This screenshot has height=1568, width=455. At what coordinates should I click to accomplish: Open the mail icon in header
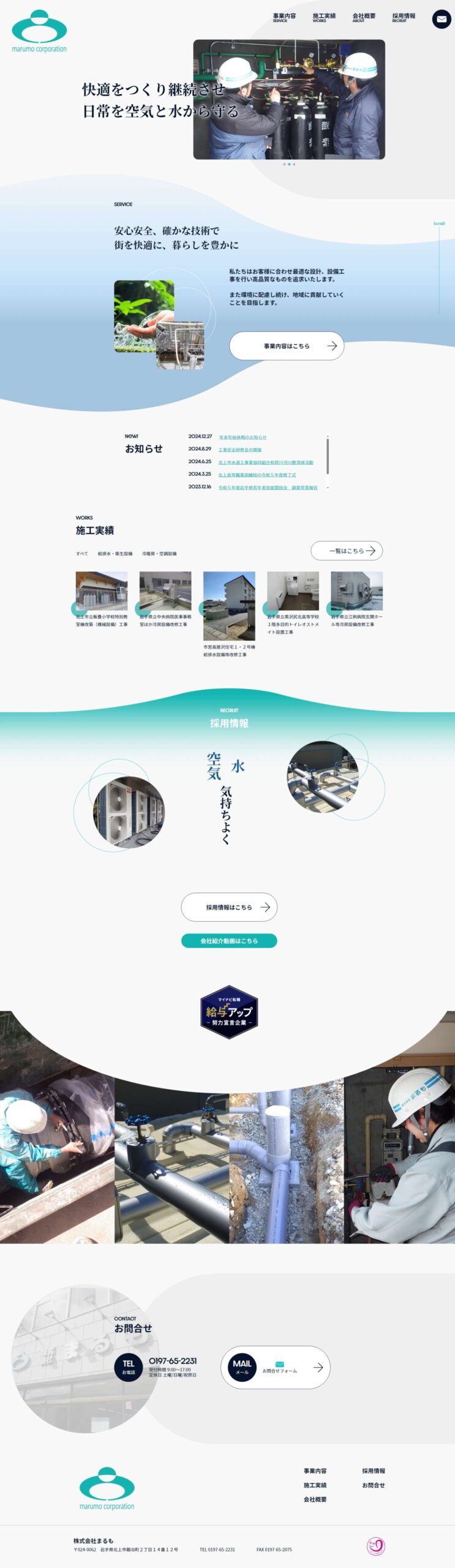[x=441, y=19]
